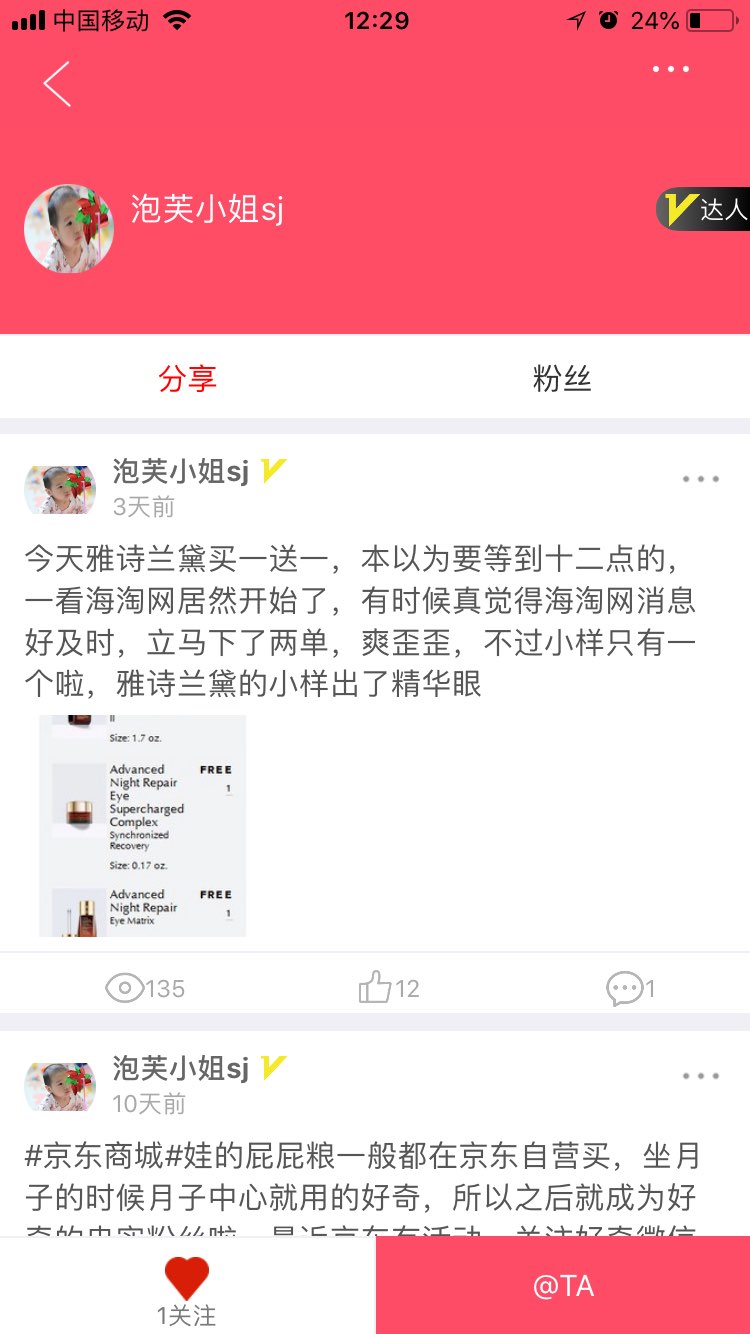Open the profile overflow menu in header

pos(670,69)
